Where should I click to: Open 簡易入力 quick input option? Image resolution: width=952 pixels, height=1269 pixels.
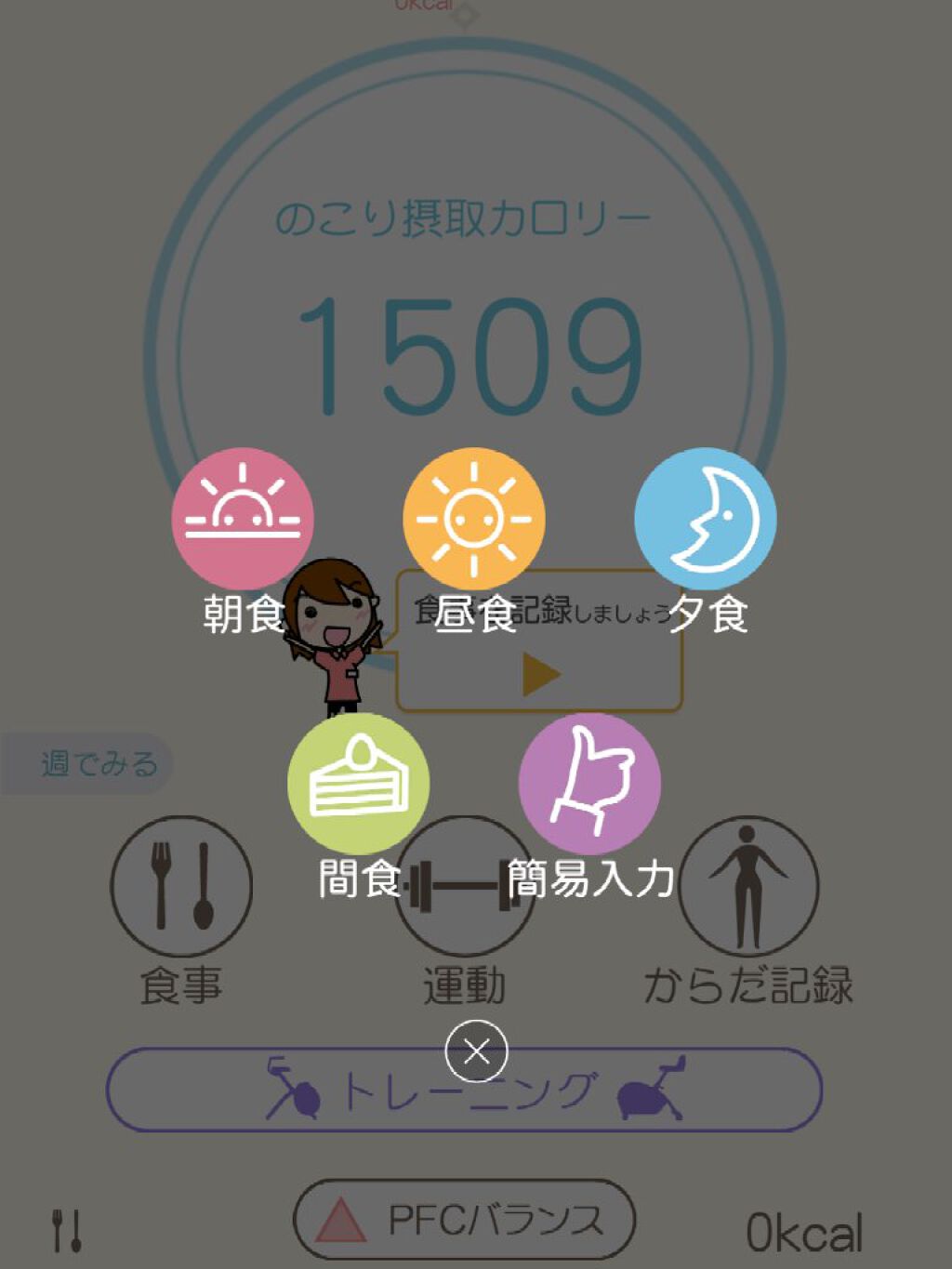589,784
